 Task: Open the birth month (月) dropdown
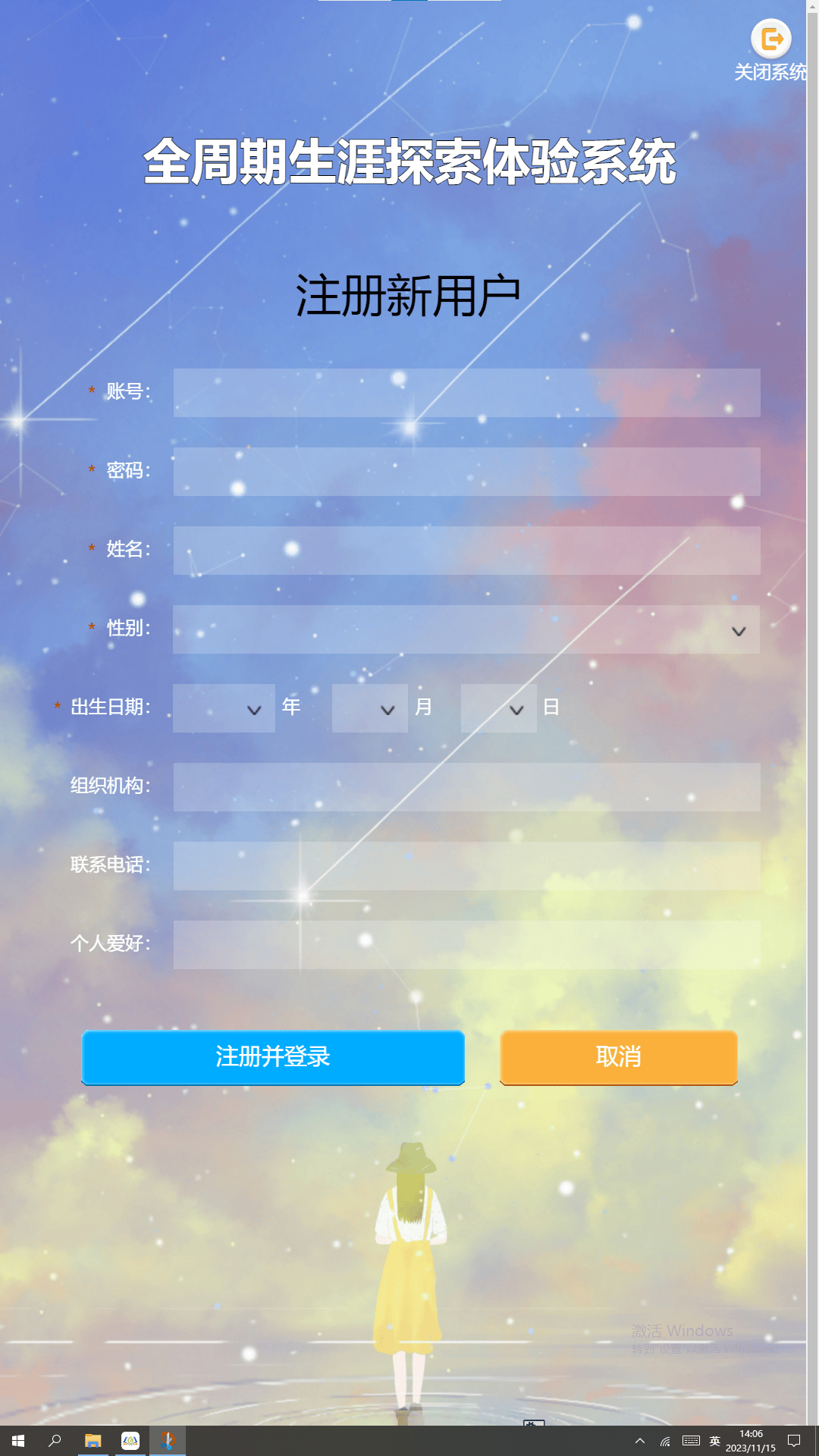point(369,708)
